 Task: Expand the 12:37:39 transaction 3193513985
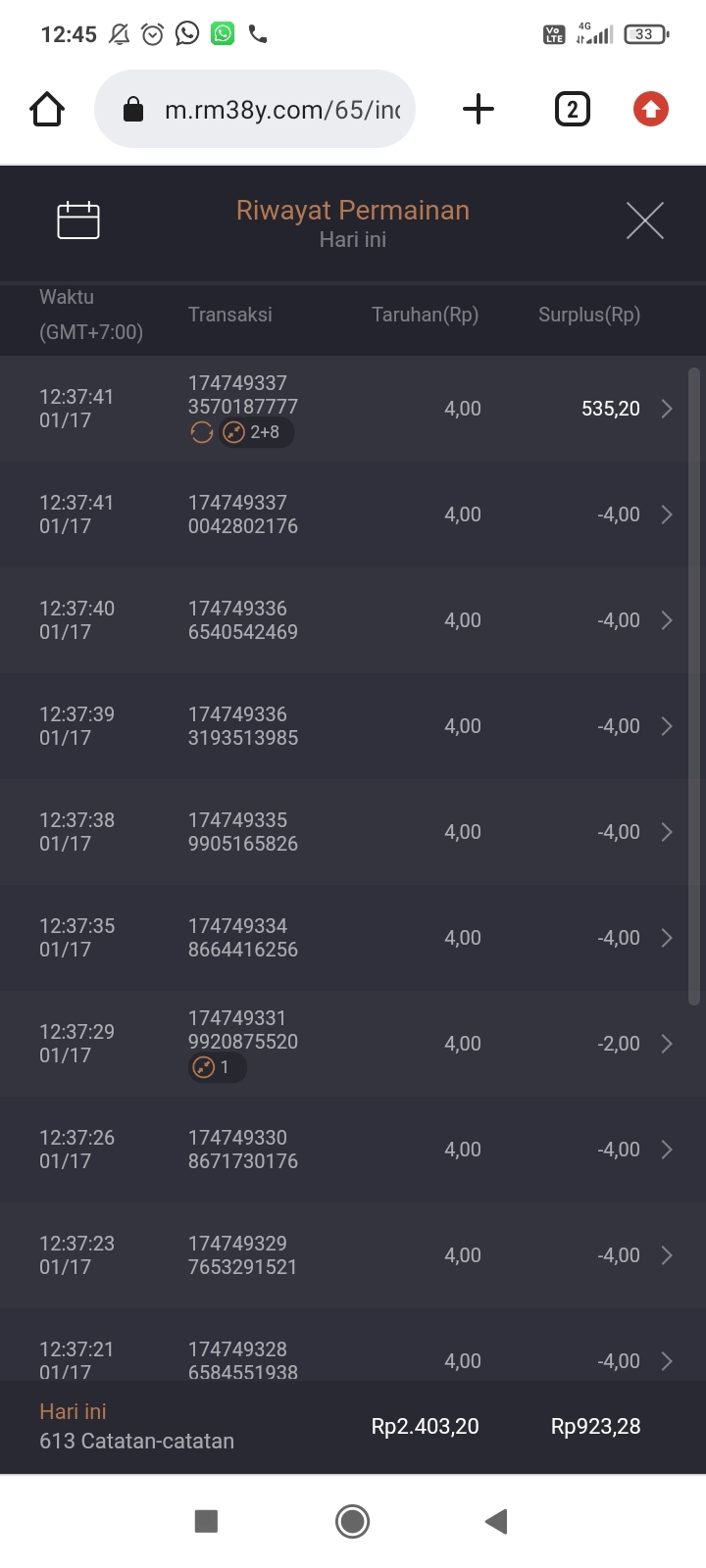(x=353, y=726)
